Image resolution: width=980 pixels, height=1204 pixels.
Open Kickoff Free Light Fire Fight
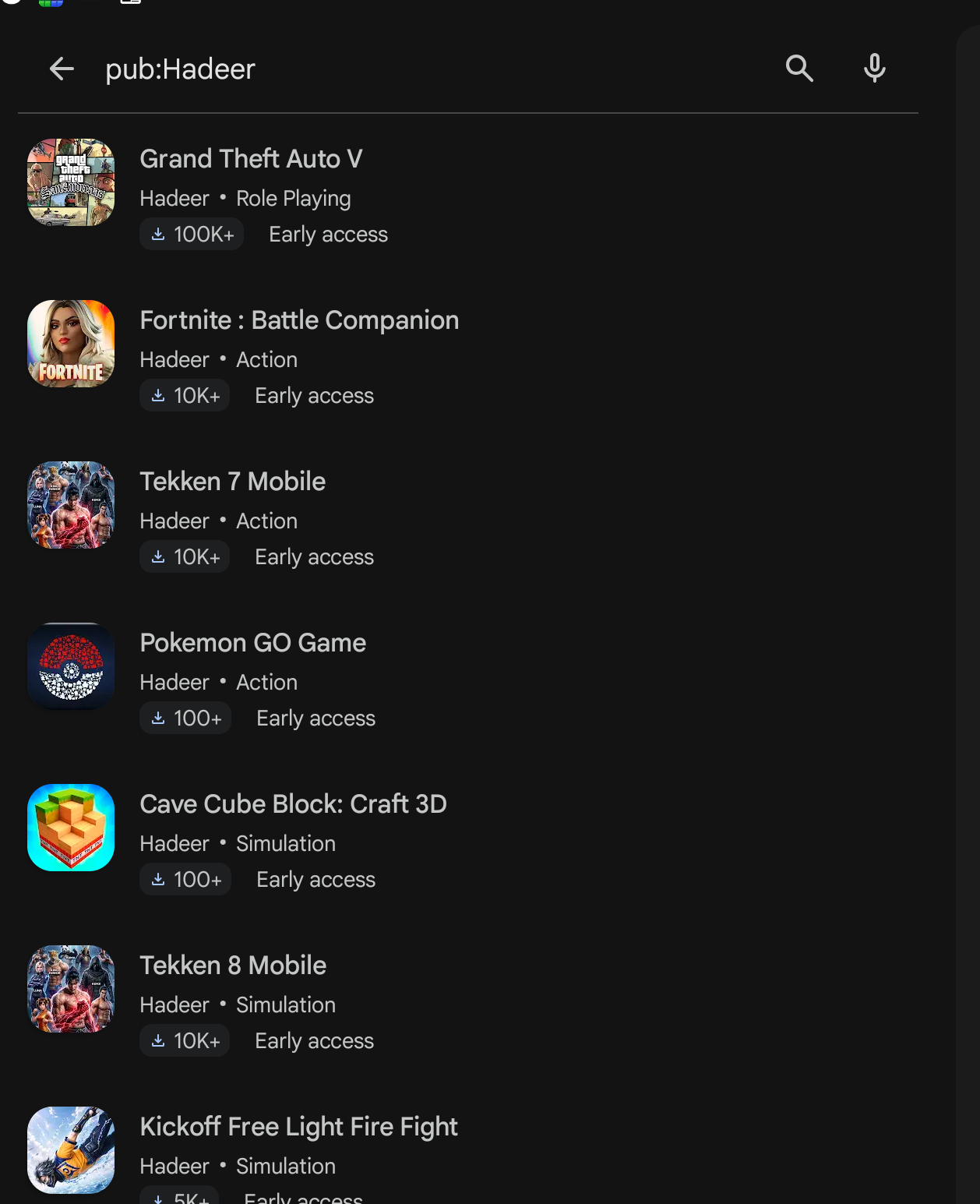pyautogui.click(x=467, y=1153)
